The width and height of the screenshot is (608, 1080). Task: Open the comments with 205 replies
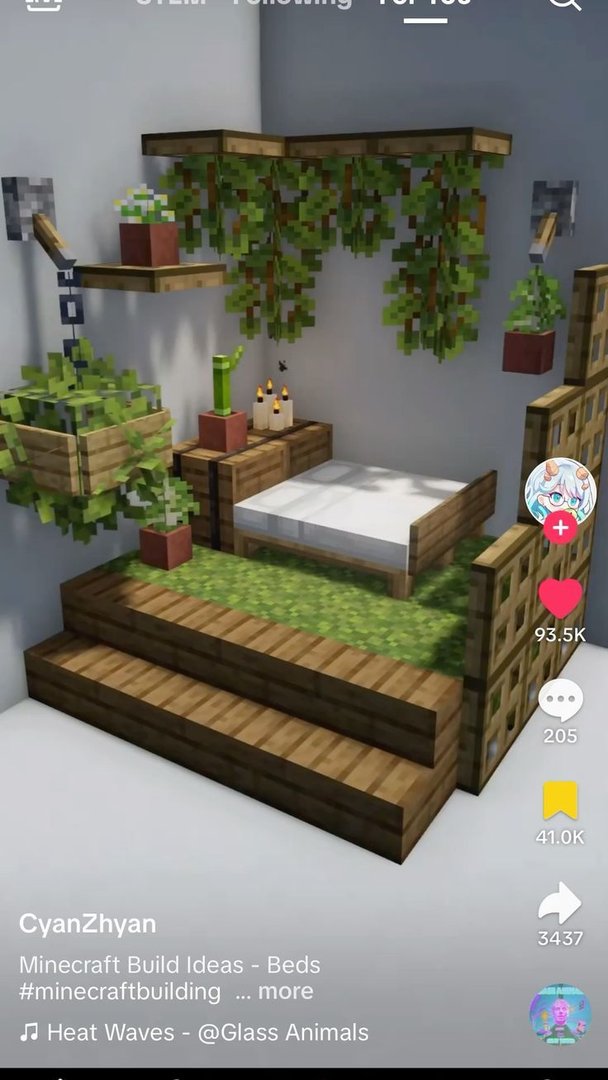[560, 700]
